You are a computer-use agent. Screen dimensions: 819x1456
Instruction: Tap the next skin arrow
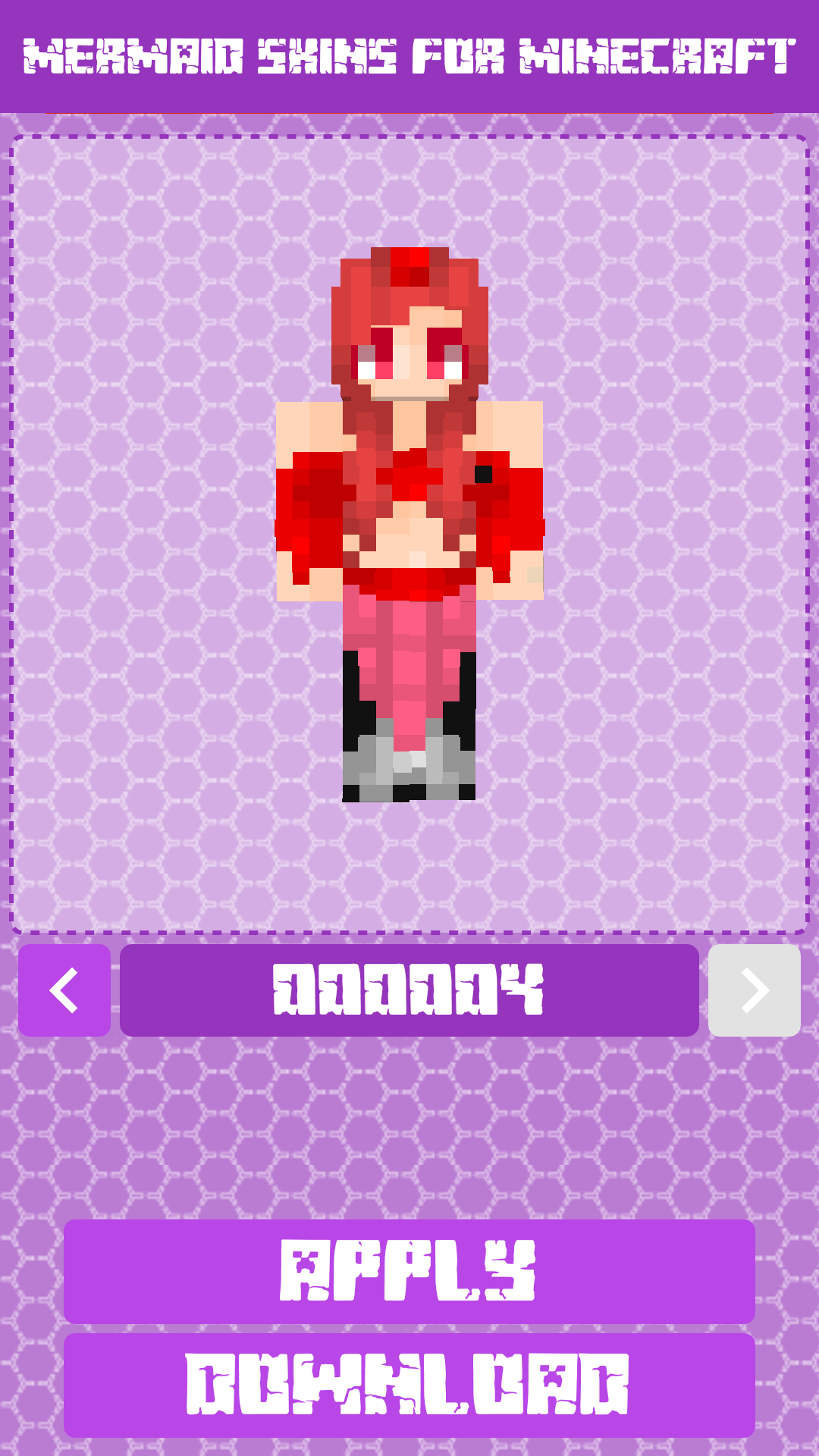(754, 990)
